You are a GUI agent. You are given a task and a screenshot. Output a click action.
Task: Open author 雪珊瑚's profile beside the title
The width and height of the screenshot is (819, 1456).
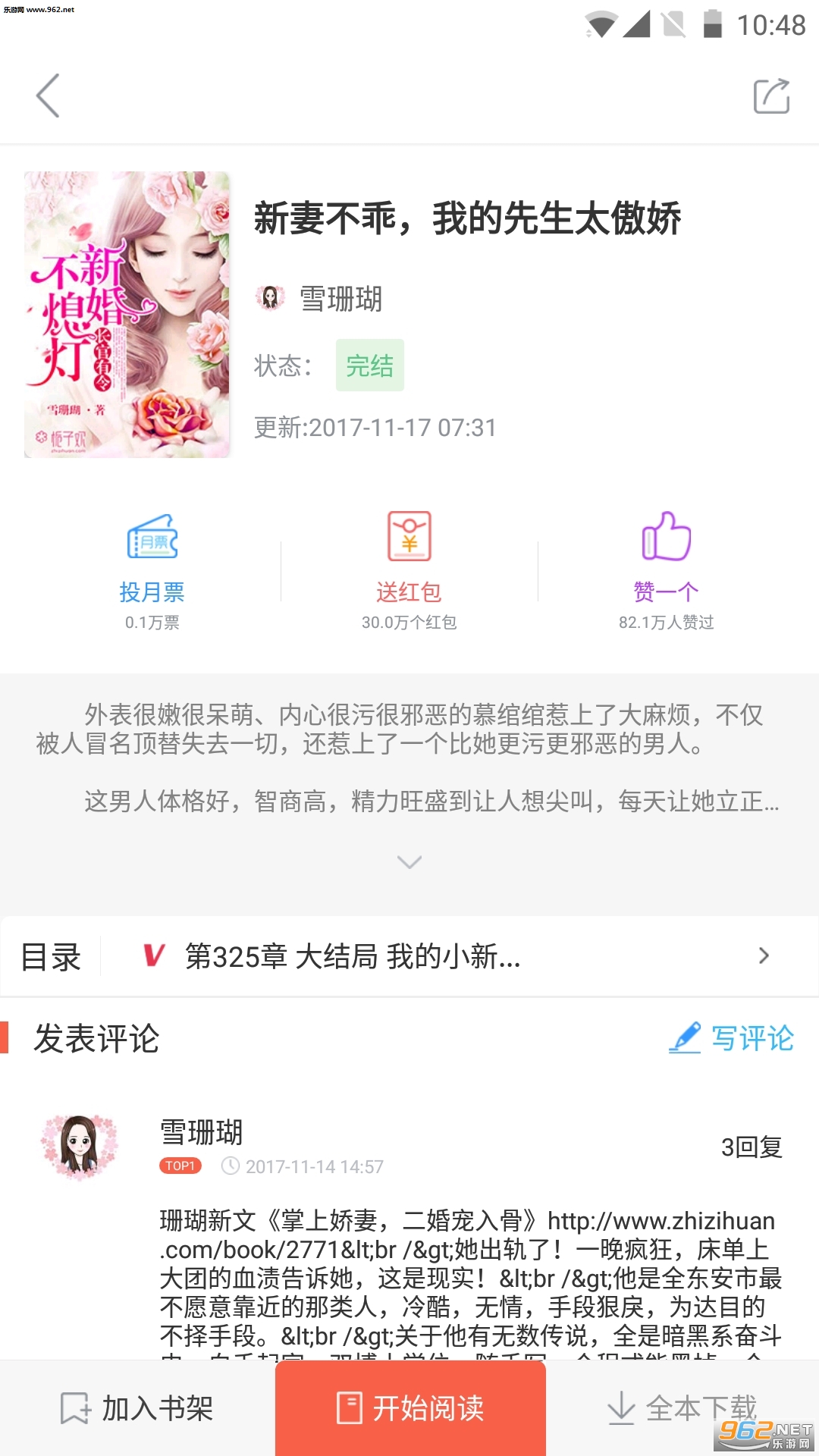pos(319,299)
